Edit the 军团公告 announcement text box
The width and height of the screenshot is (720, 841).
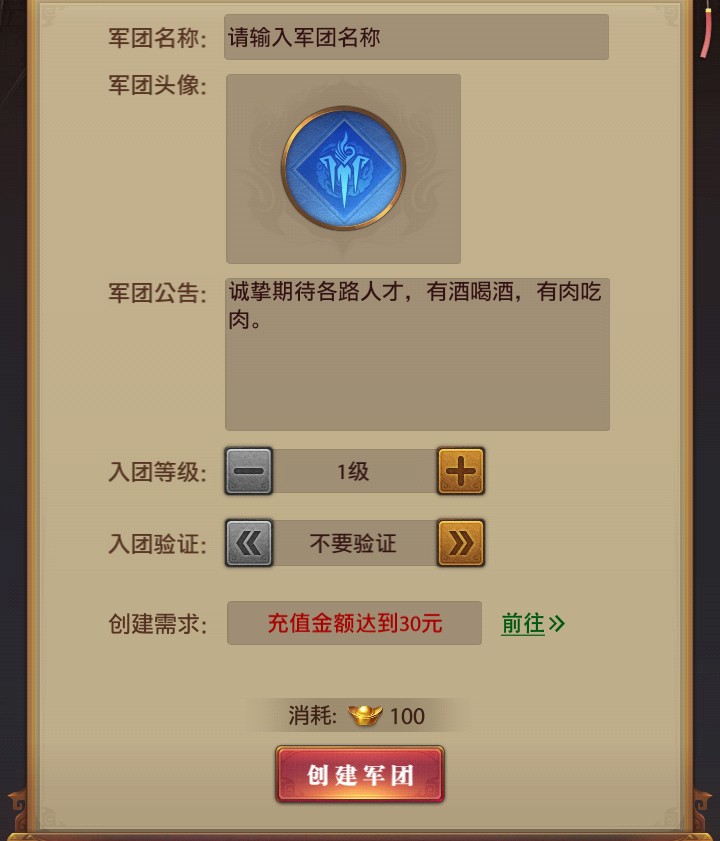416,354
